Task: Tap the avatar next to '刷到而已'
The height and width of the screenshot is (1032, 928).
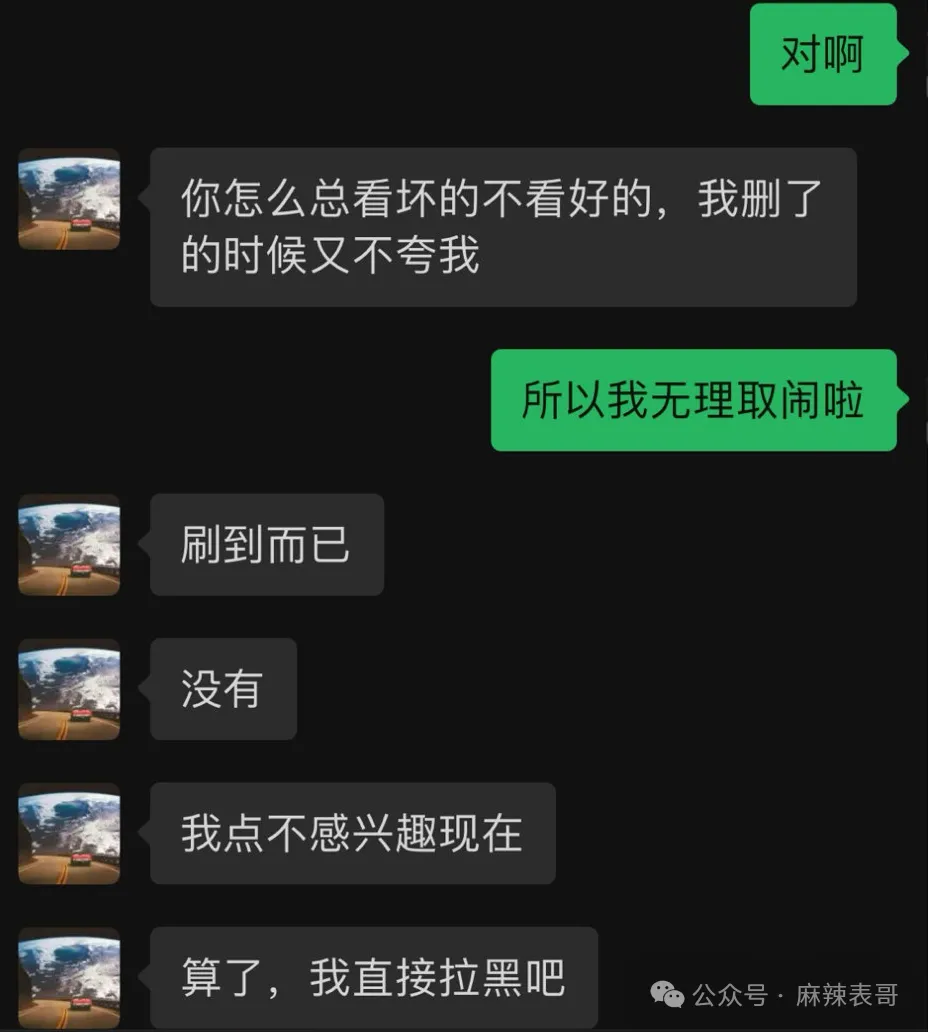Action: click(69, 544)
